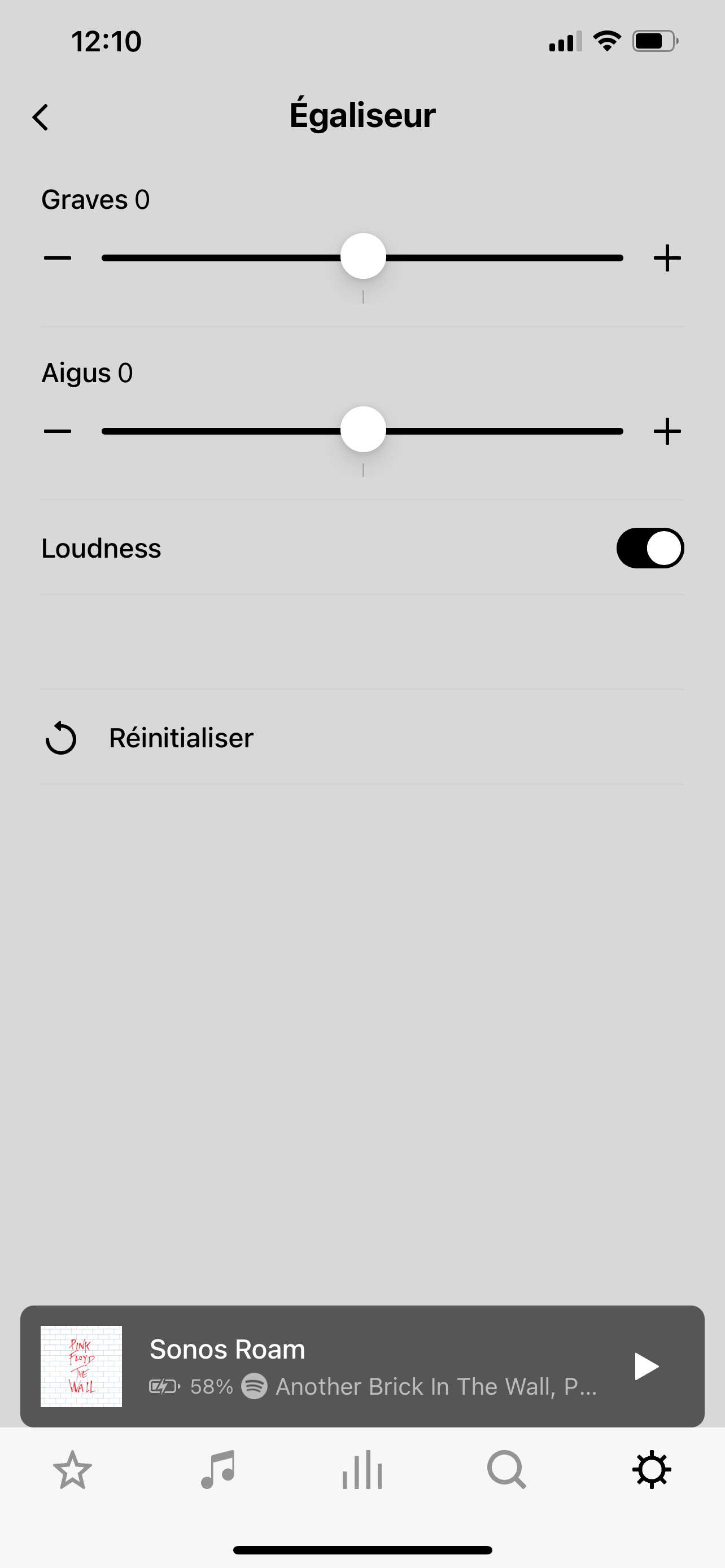Switch to the music note tab
This screenshot has height=1568, width=725.
click(x=217, y=1470)
